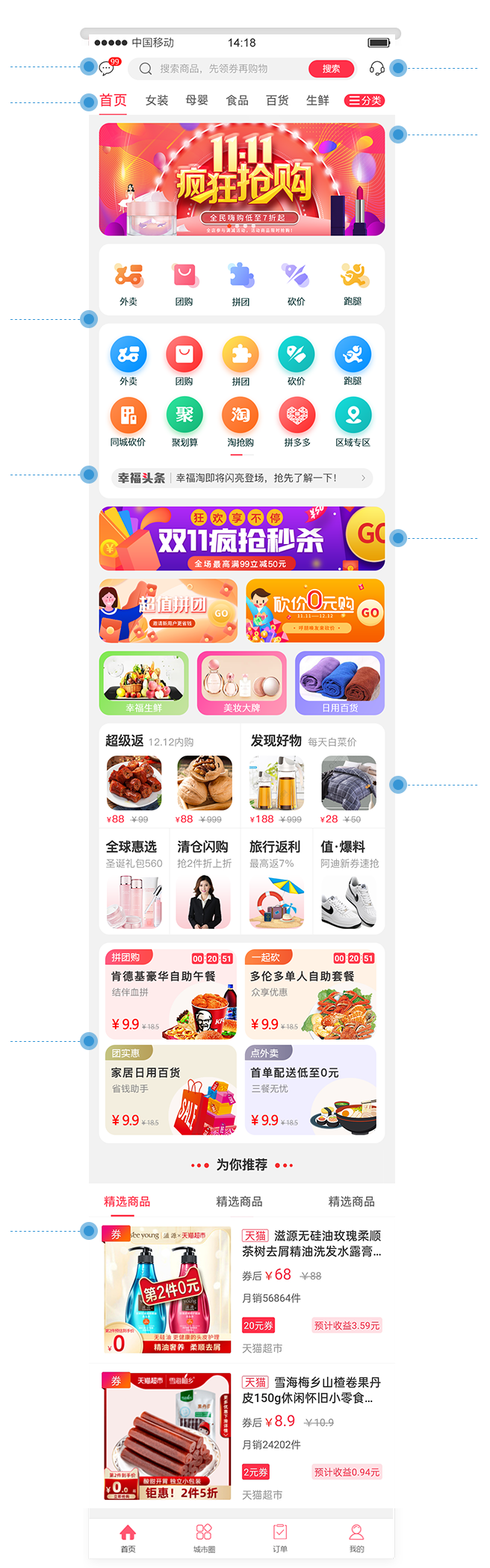Open the messages icon with 99 badge

click(108, 68)
